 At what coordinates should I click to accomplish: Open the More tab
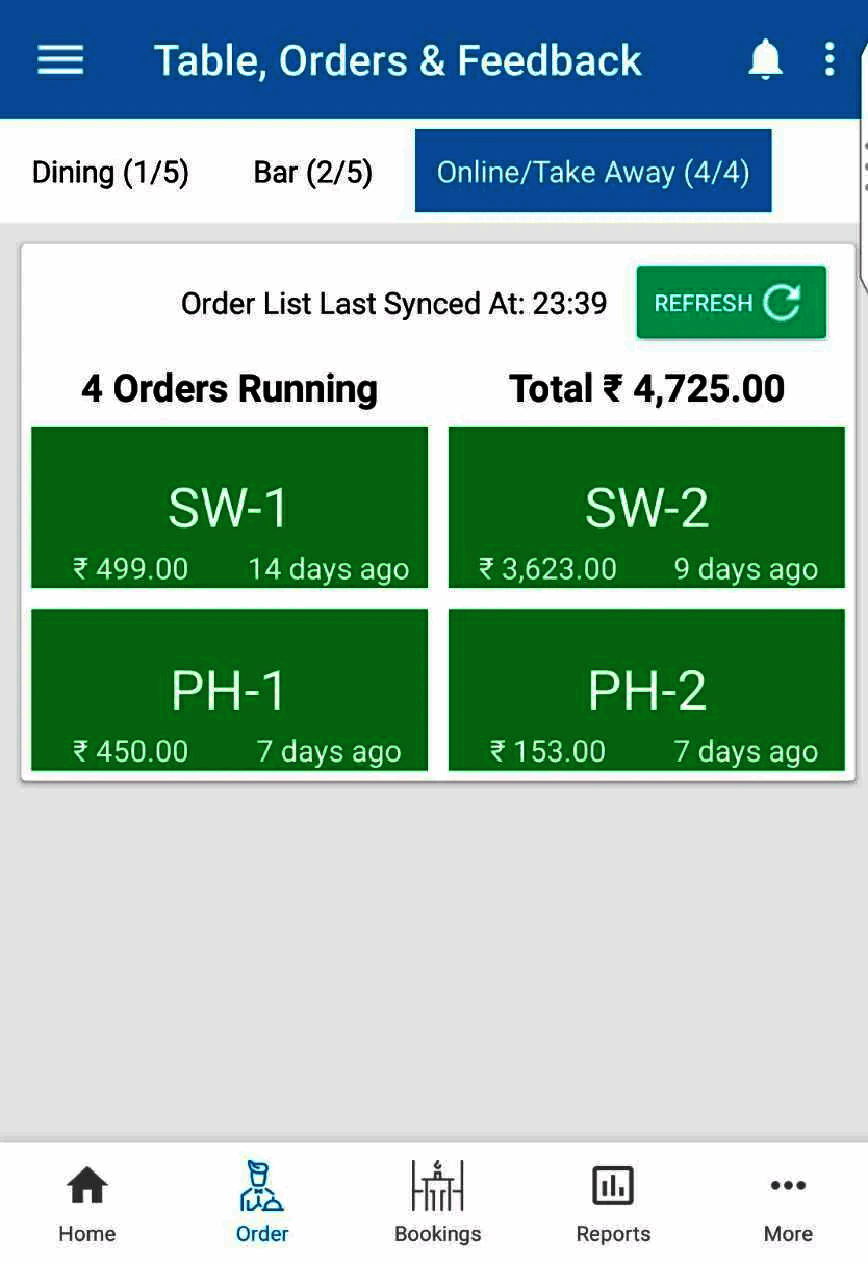[788, 1203]
